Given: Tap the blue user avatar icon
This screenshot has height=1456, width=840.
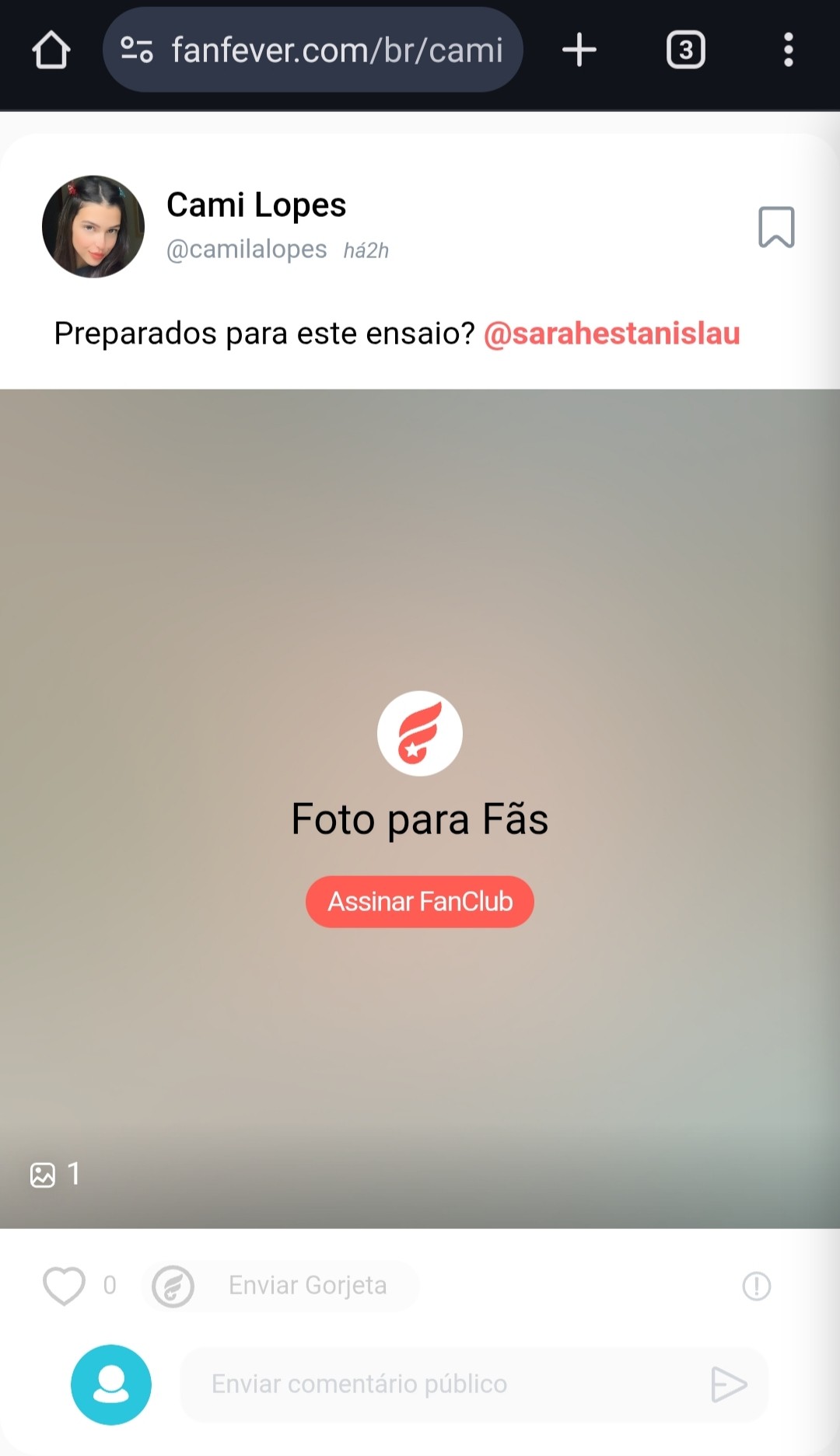Looking at the screenshot, I should point(111,1384).
